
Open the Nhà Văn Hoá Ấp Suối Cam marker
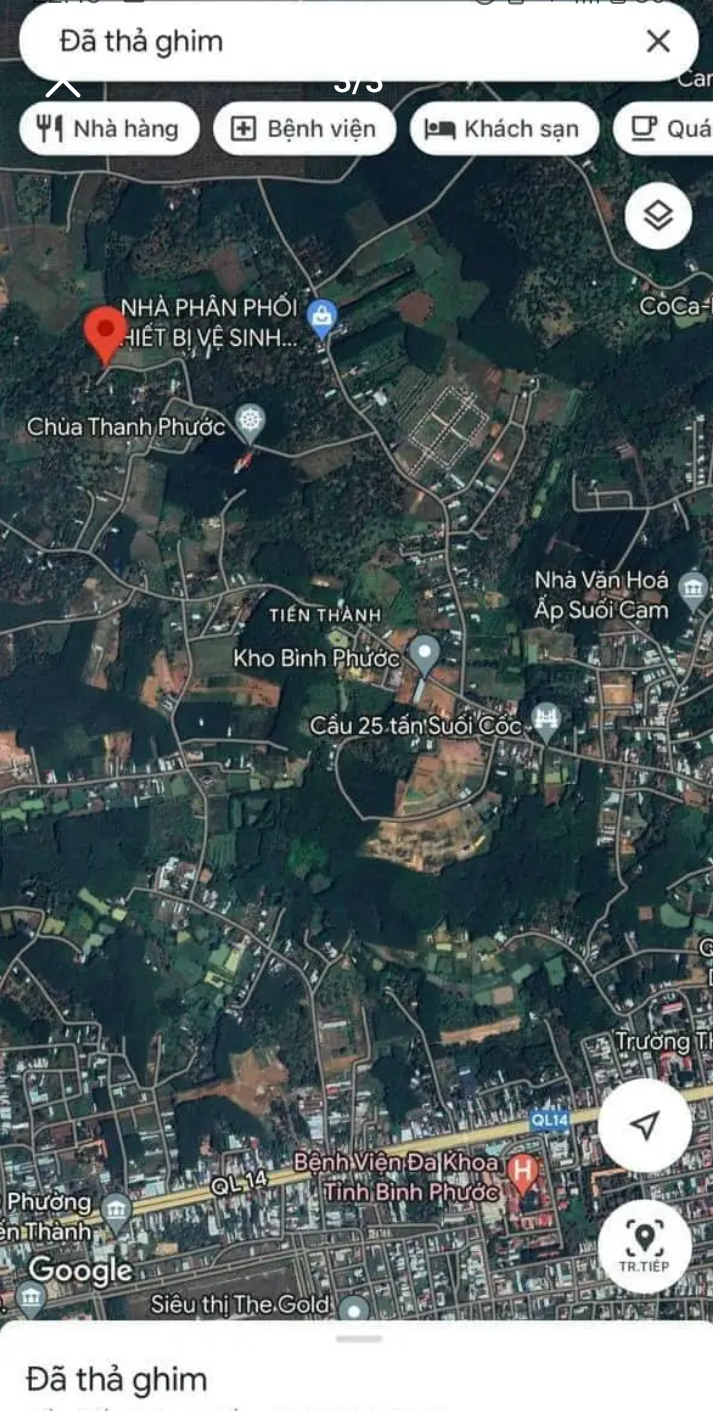(x=693, y=590)
